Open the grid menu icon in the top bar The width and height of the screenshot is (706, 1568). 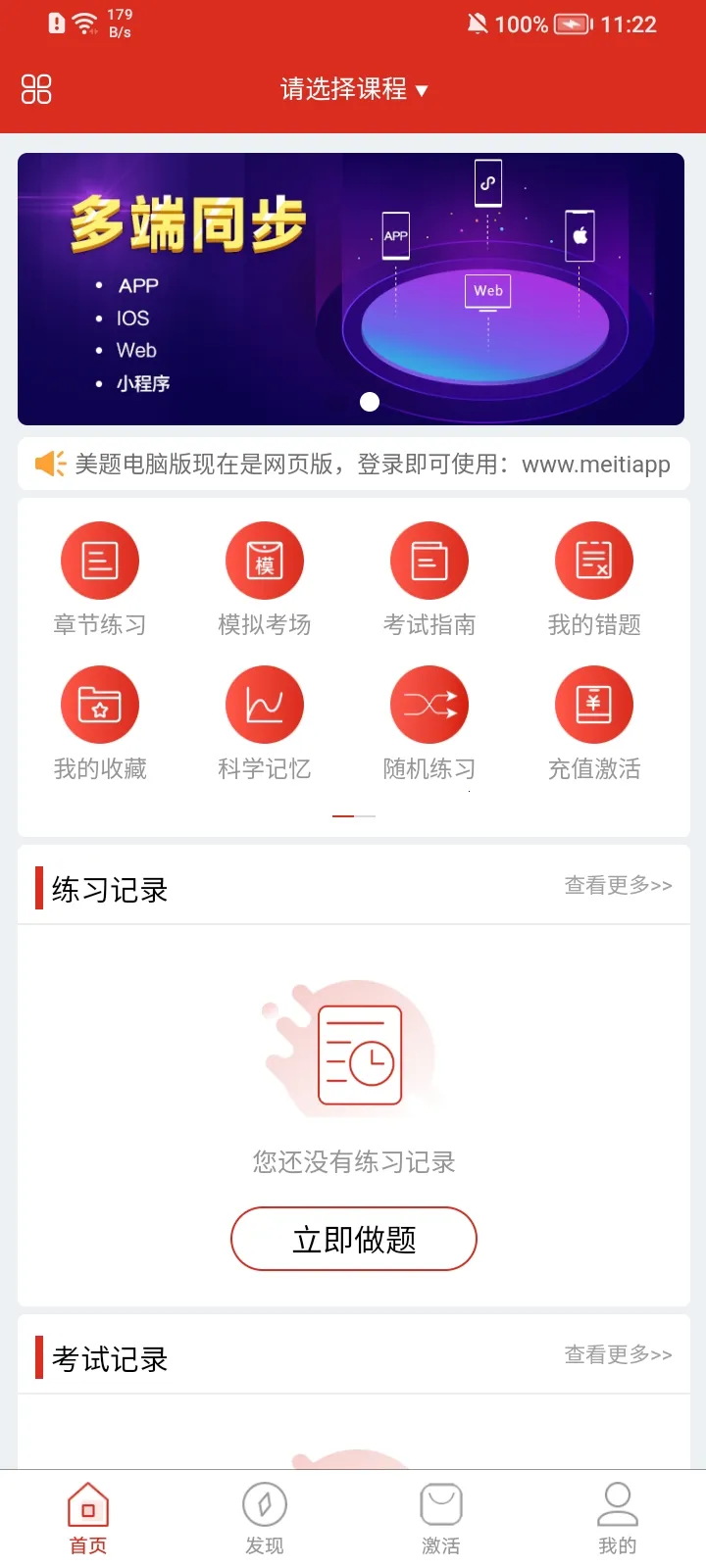[36, 89]
